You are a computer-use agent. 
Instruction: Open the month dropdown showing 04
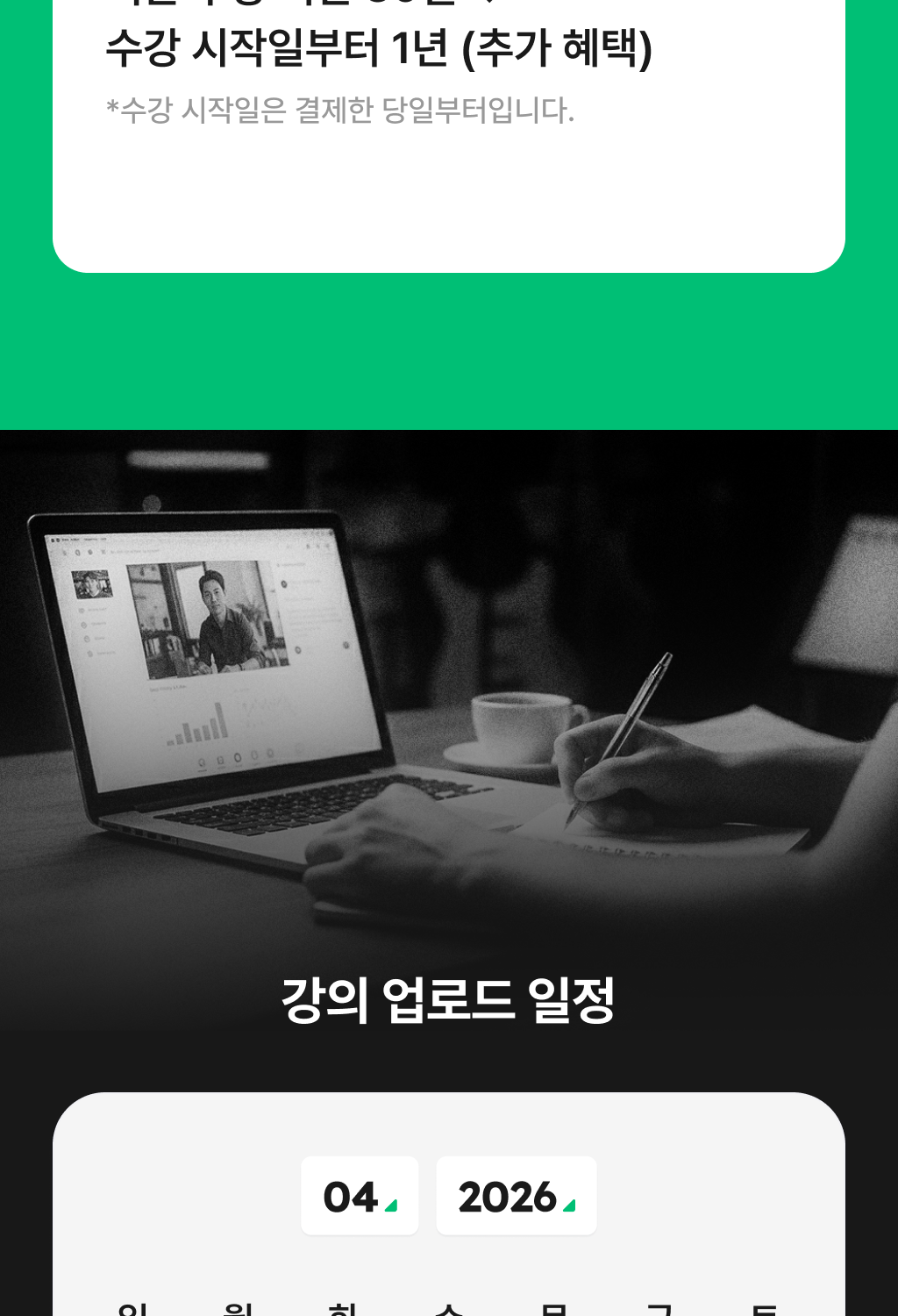[360, 1197]
